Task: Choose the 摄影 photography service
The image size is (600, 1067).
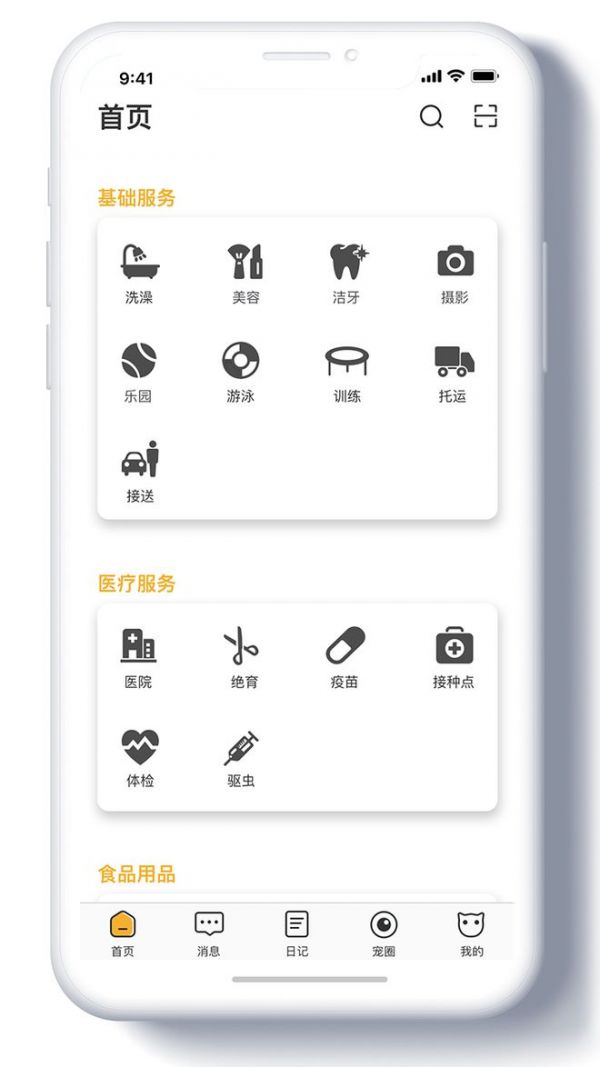Action: click(x=455, y=274)
